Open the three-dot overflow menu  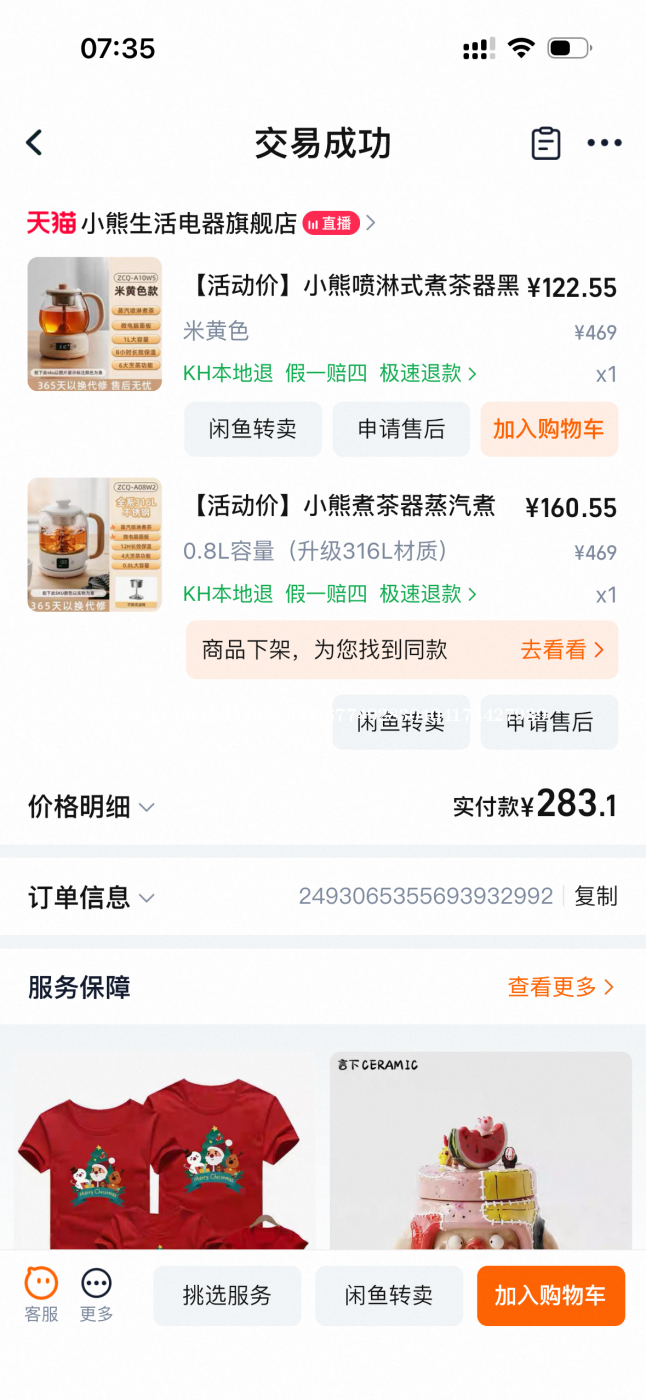(x=604, y=143)
